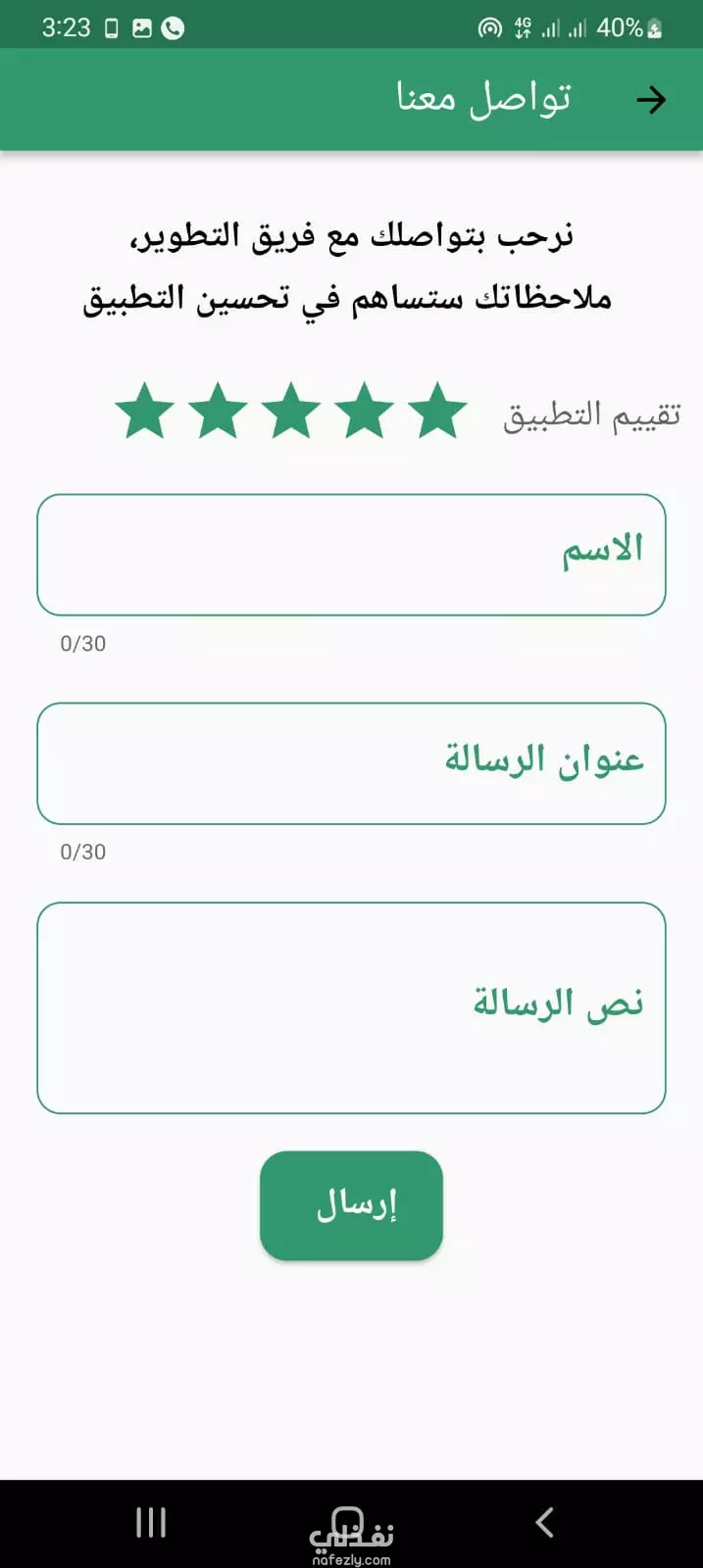Select the نص الرسالة message body field
Screen dimensions: 703x1568
(351, 1007)
